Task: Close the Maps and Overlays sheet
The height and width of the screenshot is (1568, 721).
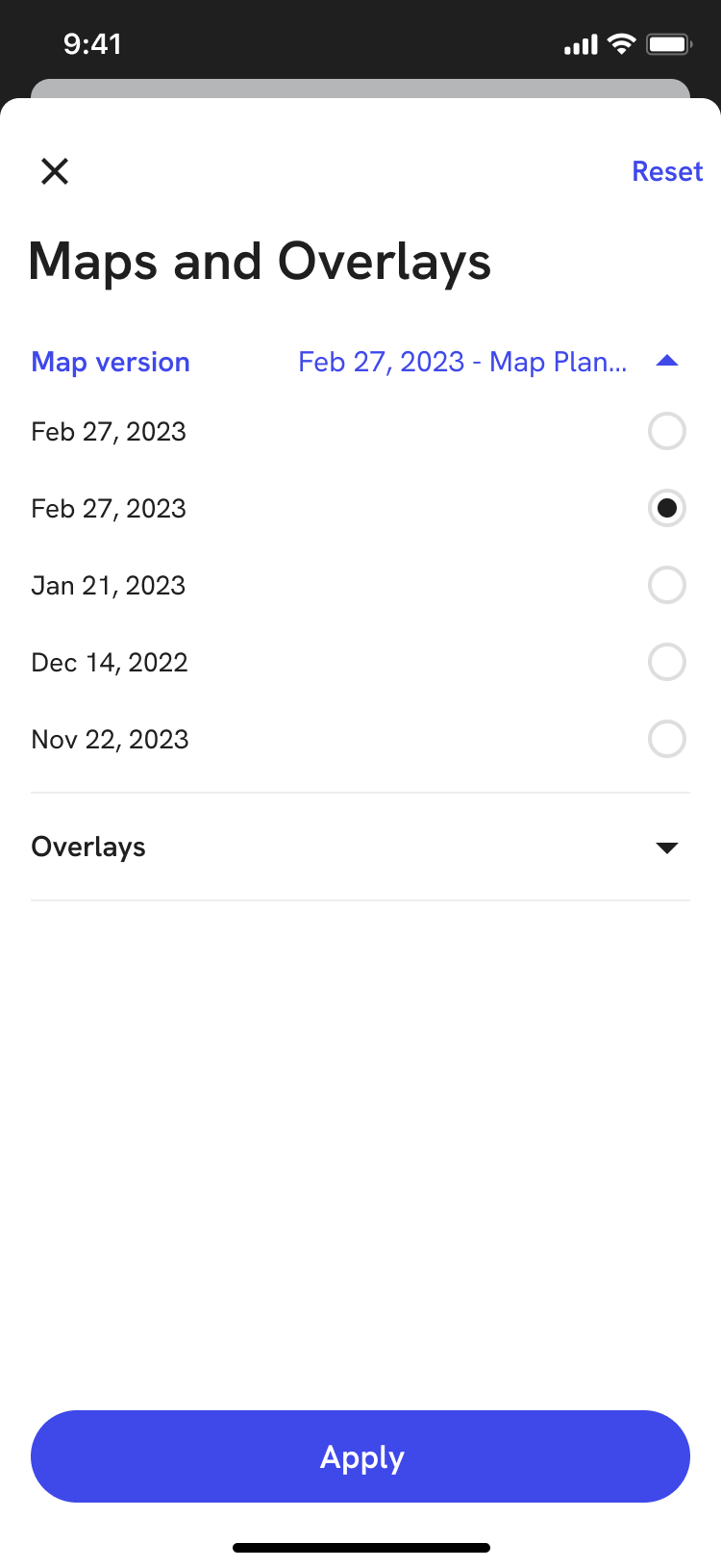Action: pos(55,171)
